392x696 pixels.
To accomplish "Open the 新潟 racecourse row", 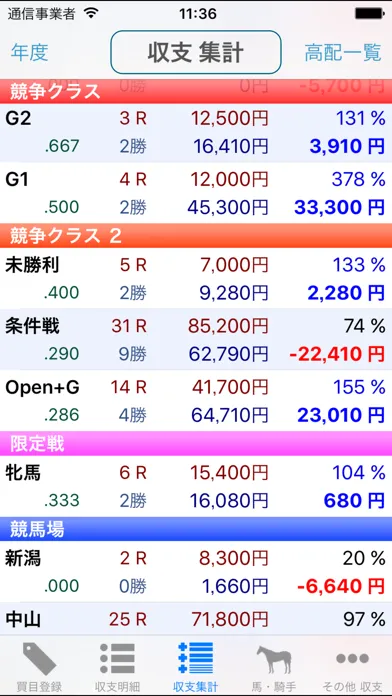I will pyautogui.click(x=196, y=571).
